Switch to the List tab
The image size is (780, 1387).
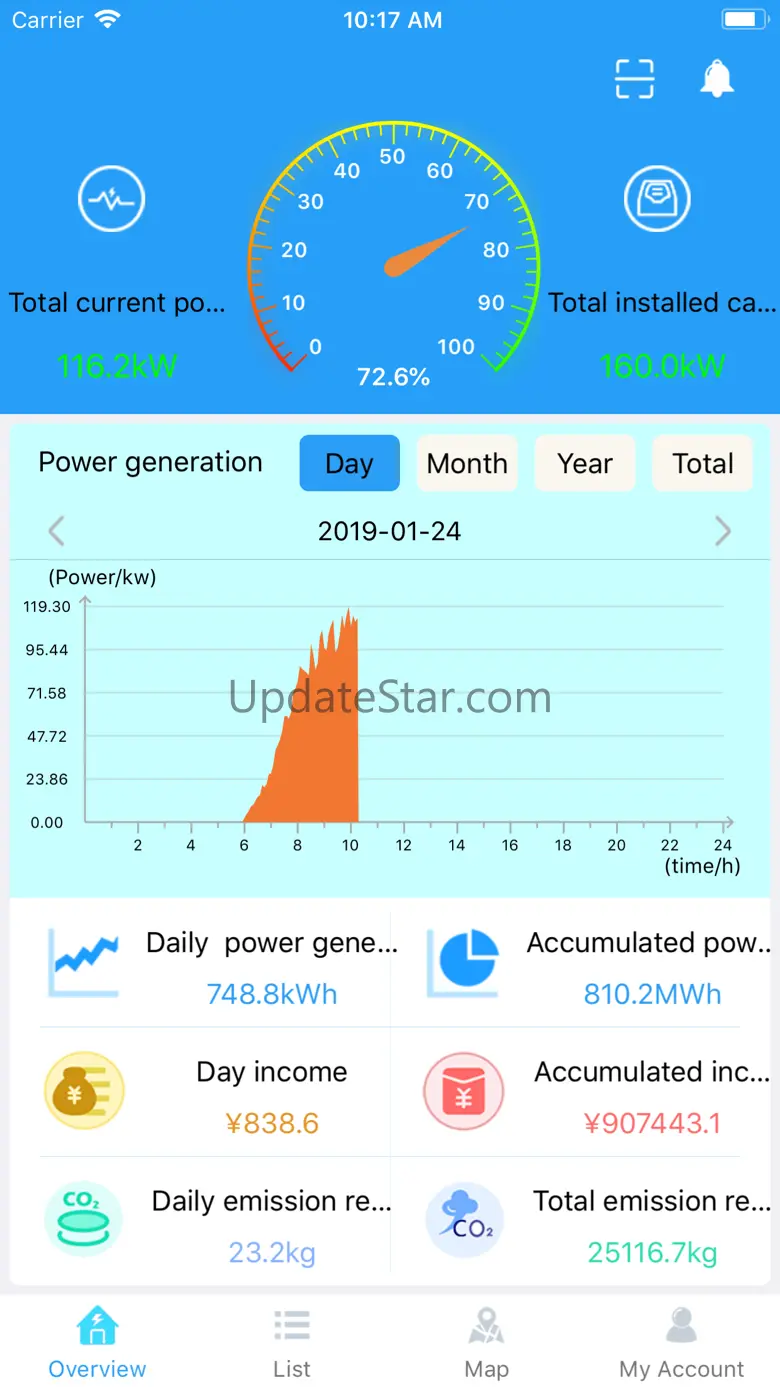292,1343
